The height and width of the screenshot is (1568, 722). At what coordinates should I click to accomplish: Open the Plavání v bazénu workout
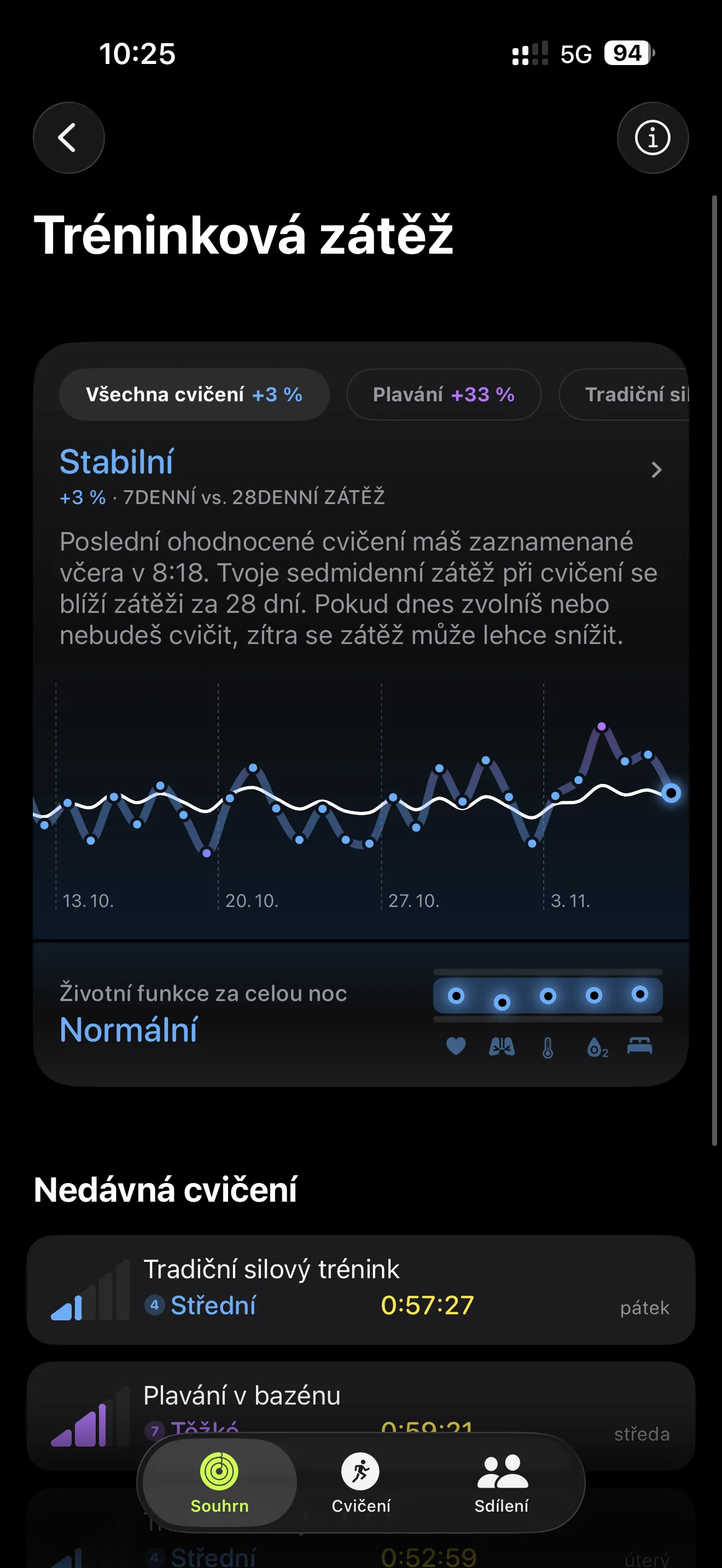tap(360, 1400)
